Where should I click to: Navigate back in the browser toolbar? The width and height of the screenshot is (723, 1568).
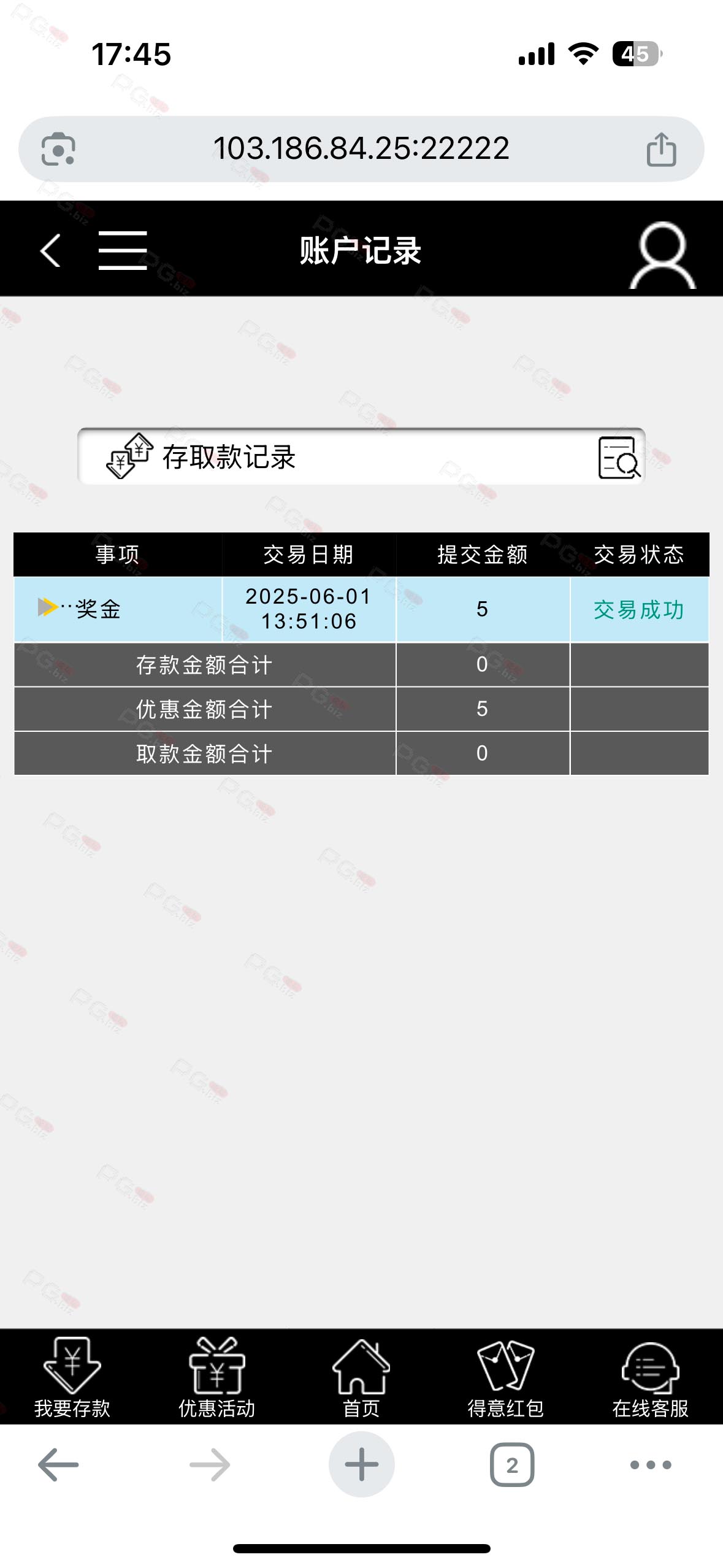click(x=58, y=1464)
